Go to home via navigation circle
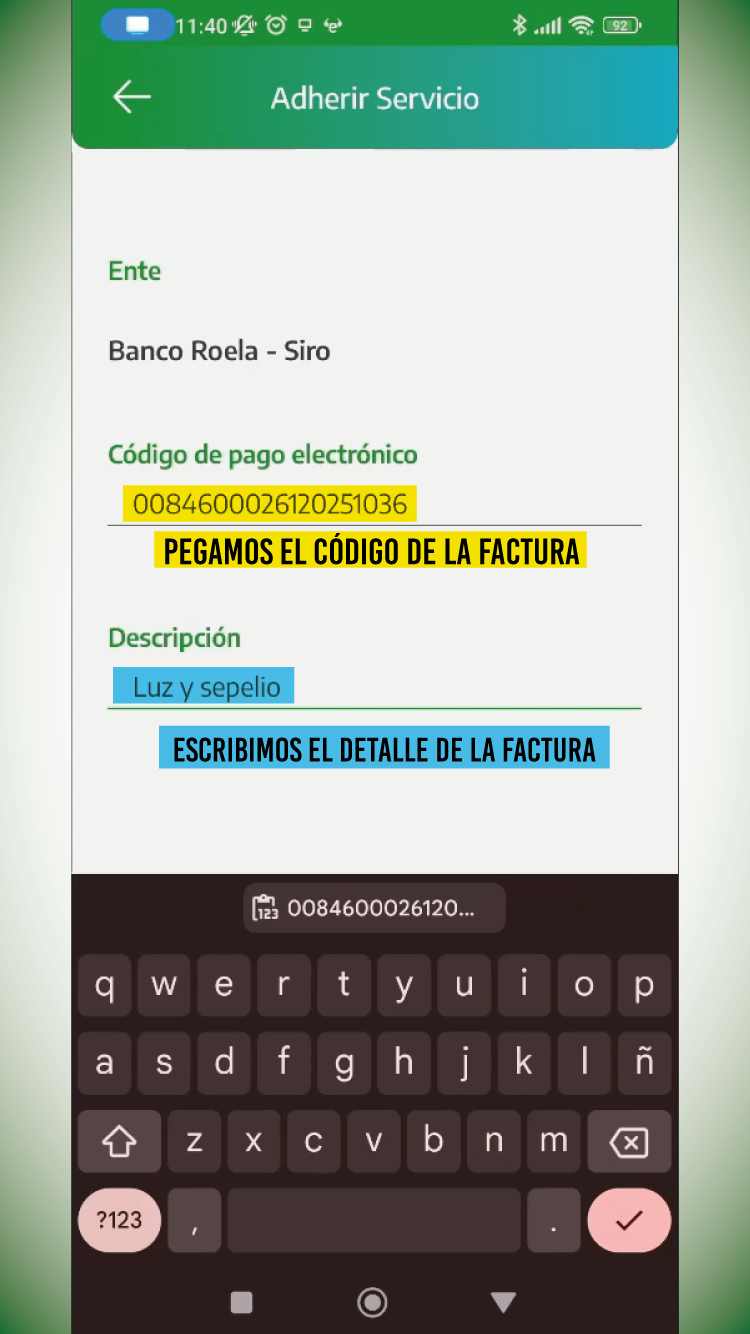Image resolution: width=750 pixels, height=1334 pixels. (372, 1301)
